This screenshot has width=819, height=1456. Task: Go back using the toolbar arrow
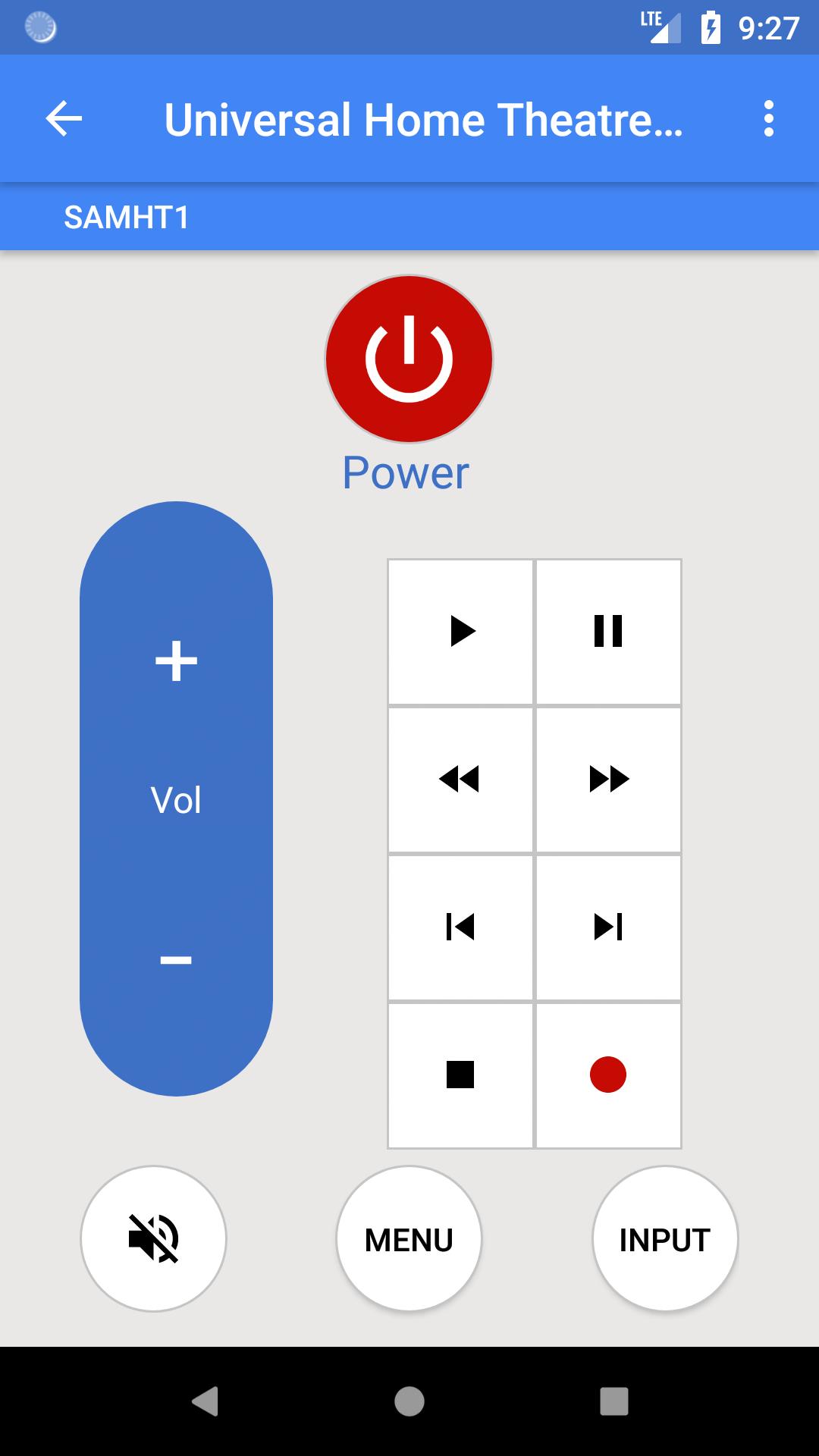click(64, 119)
